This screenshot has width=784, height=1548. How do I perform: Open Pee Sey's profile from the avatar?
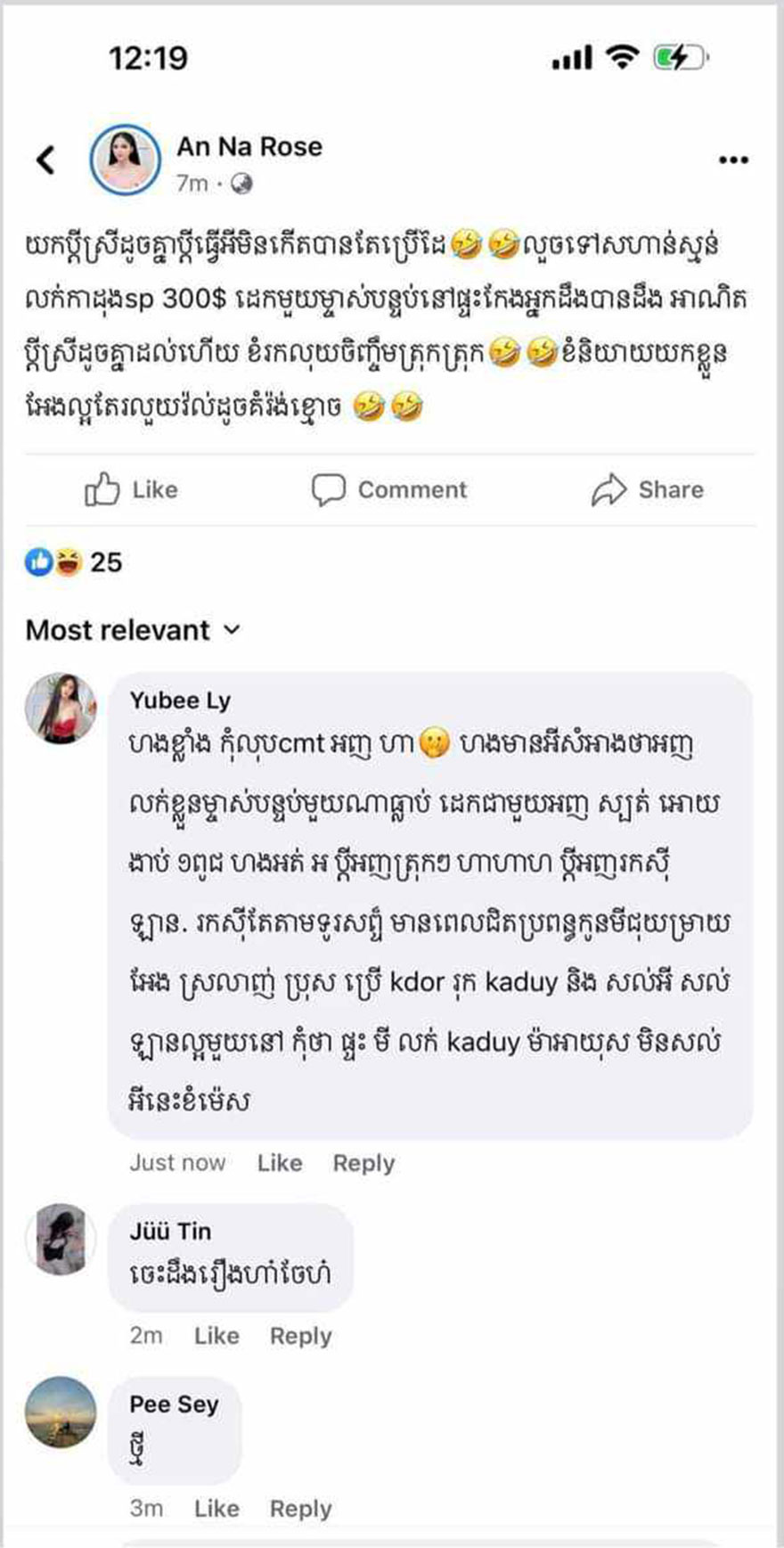pyautogui.click(x=61, y=1413)
